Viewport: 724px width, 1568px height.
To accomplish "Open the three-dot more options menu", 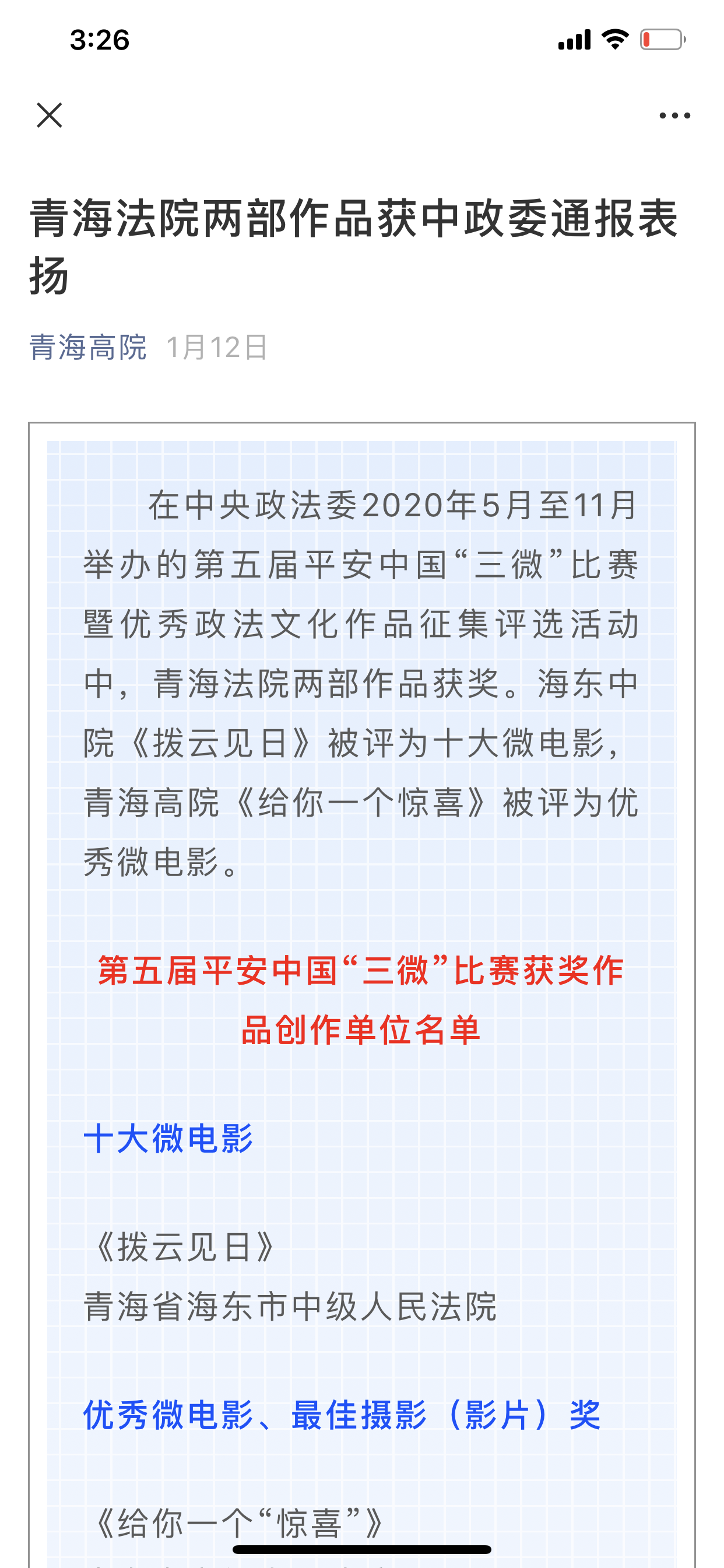I will (x=674, y=116).
